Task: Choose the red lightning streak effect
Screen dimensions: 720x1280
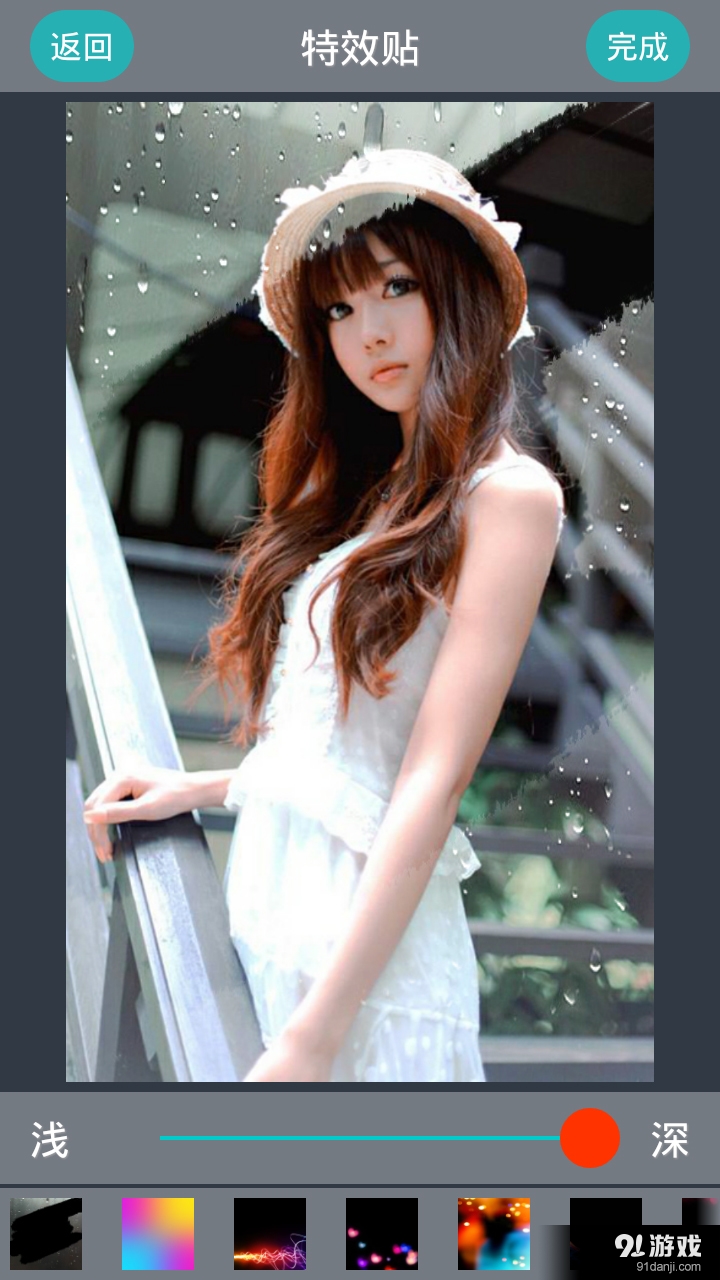Action: [270, 1233]
